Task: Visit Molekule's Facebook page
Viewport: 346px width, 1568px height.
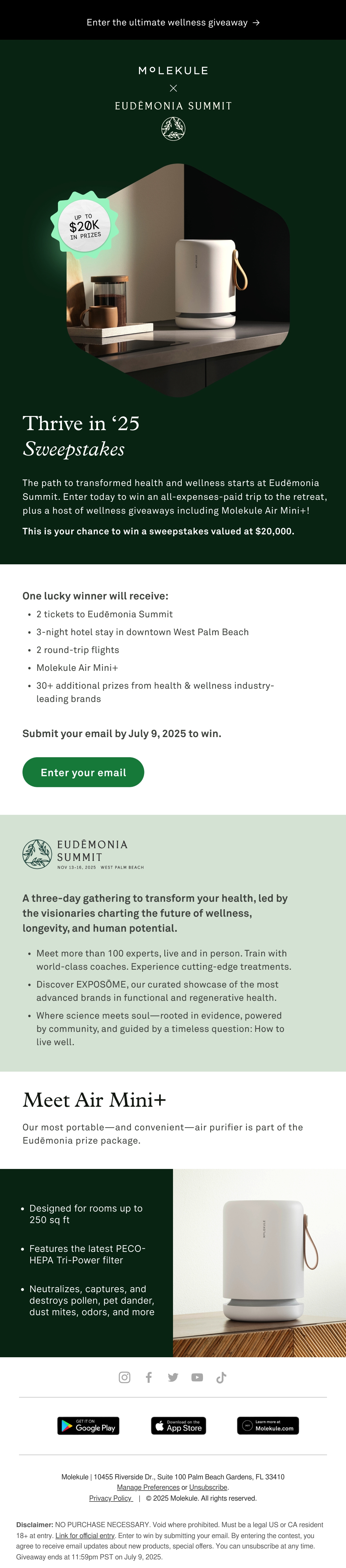Action: (148, 1377)
